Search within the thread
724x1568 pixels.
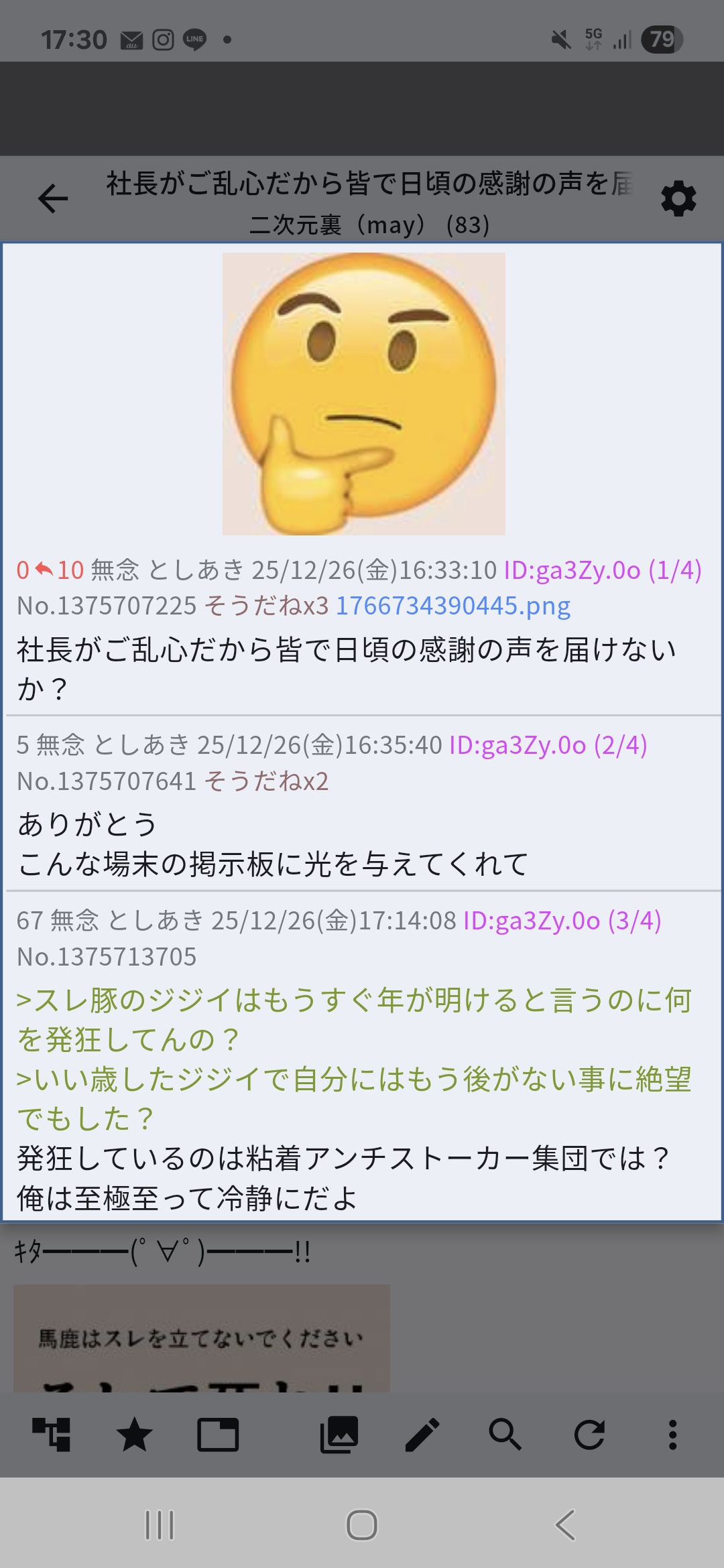(x=505, y=1435)
